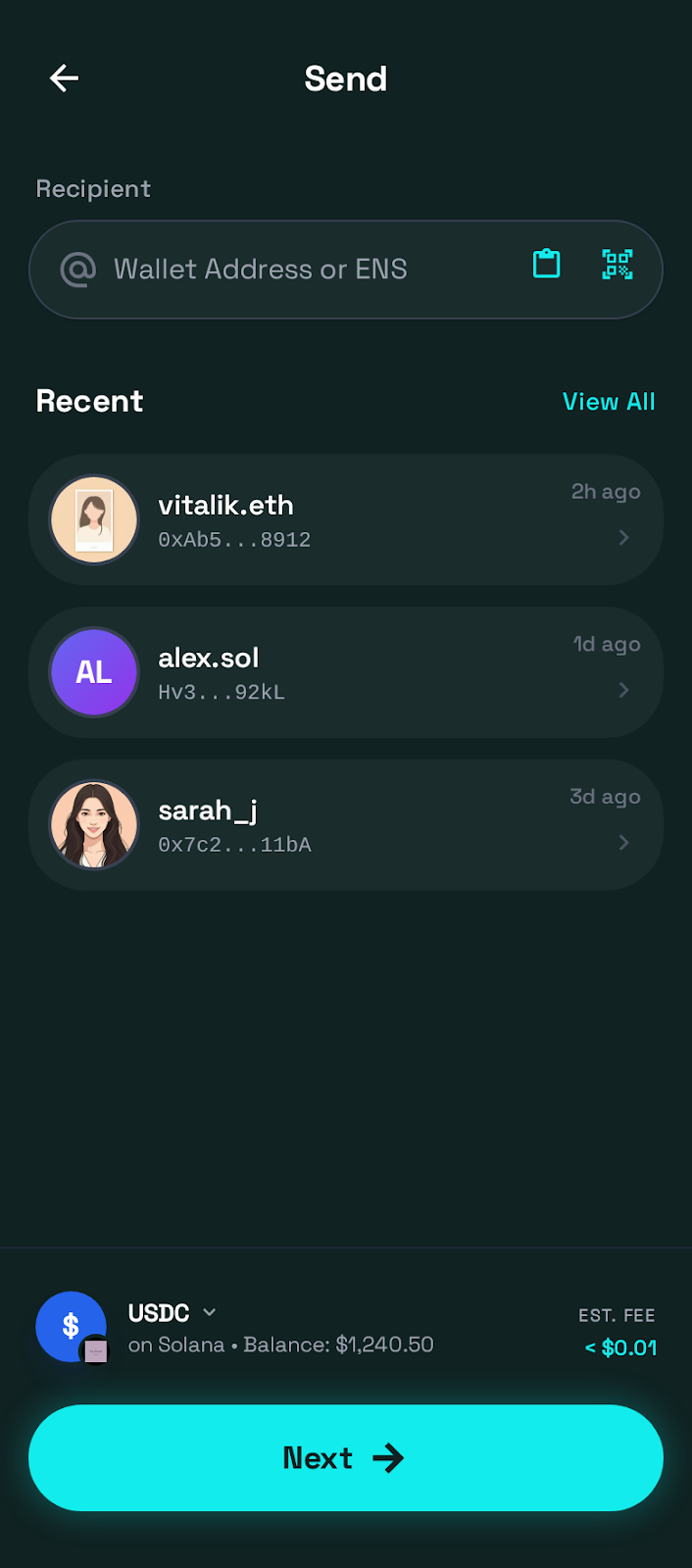Open the QR code scanner
692x1568 pixels.
pos(617,264)
